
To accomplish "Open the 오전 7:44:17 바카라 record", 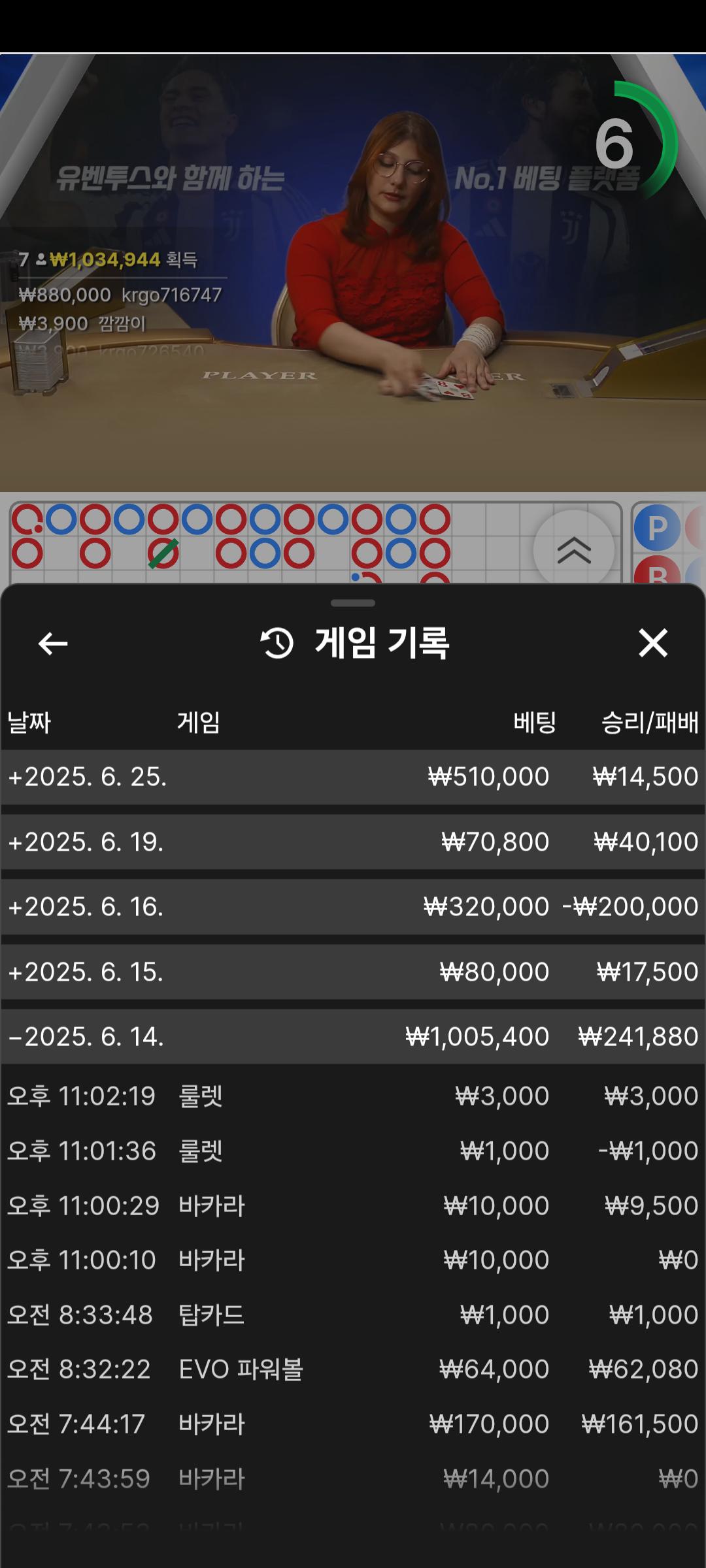I will (353, 1424).
